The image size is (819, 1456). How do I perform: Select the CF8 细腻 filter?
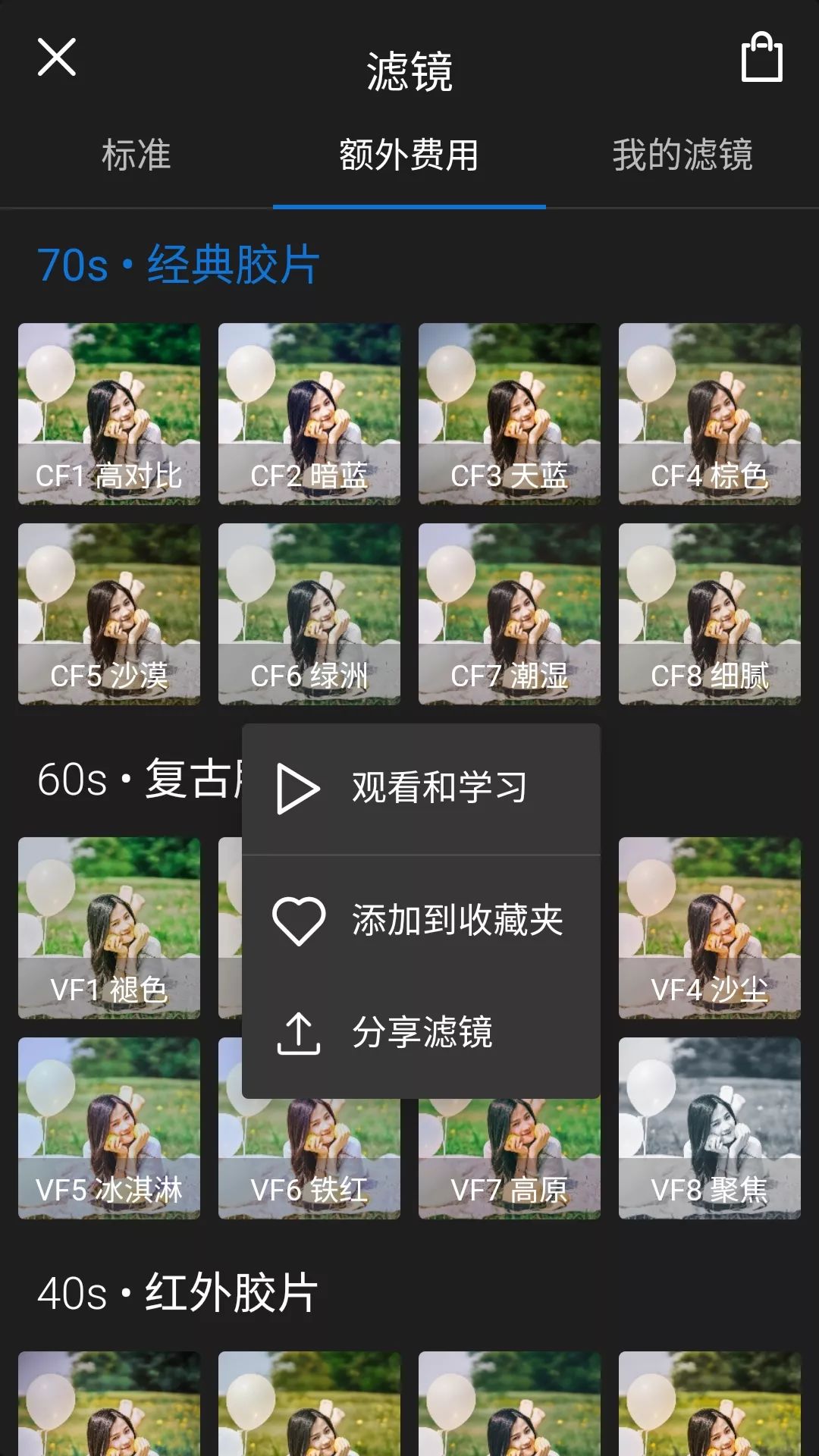point(710,614)
